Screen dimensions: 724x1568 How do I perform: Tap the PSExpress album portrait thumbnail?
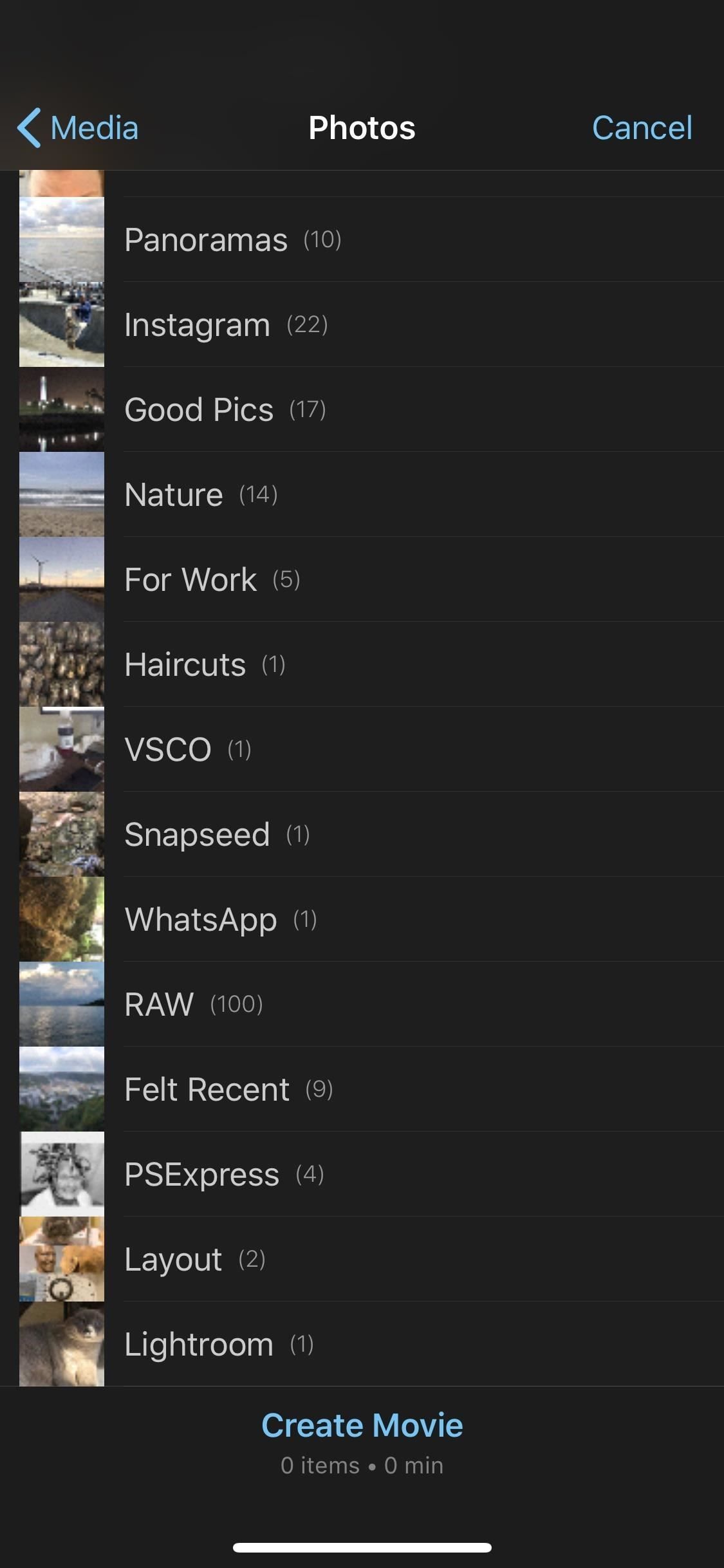tap(62, 1173)
